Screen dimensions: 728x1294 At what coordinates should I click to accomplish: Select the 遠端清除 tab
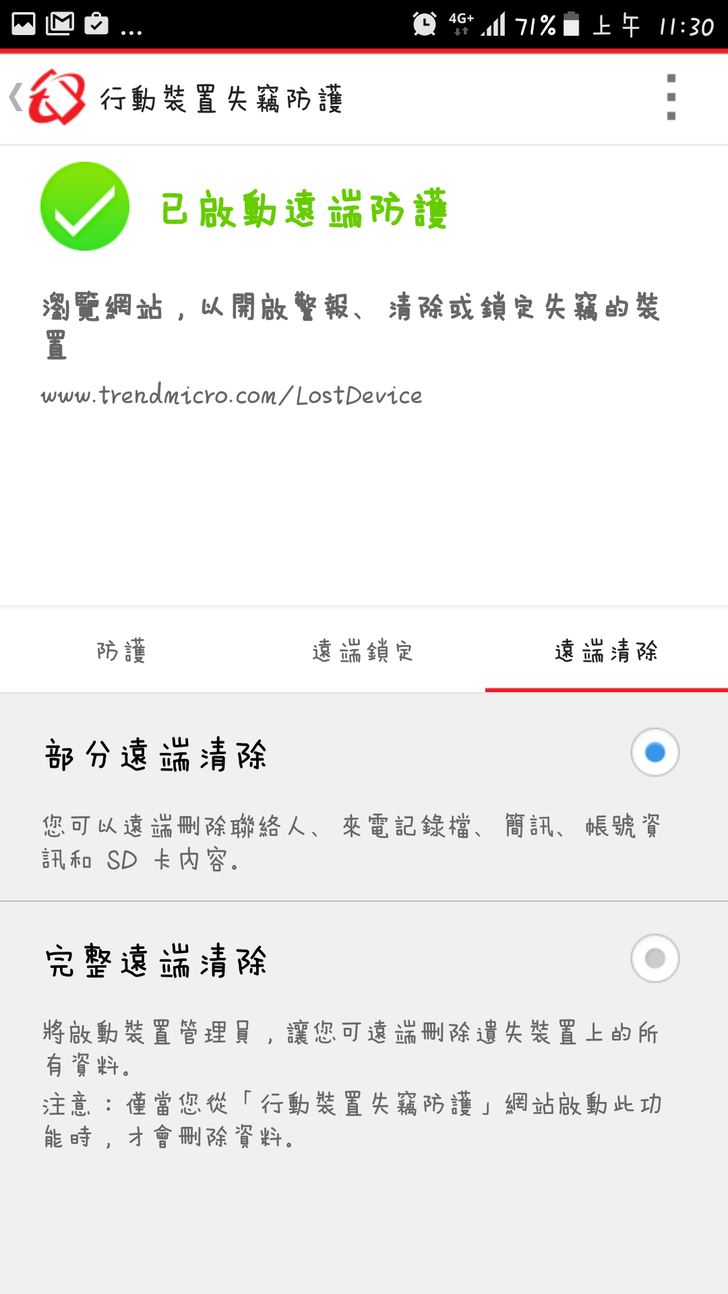coord(606,652)
